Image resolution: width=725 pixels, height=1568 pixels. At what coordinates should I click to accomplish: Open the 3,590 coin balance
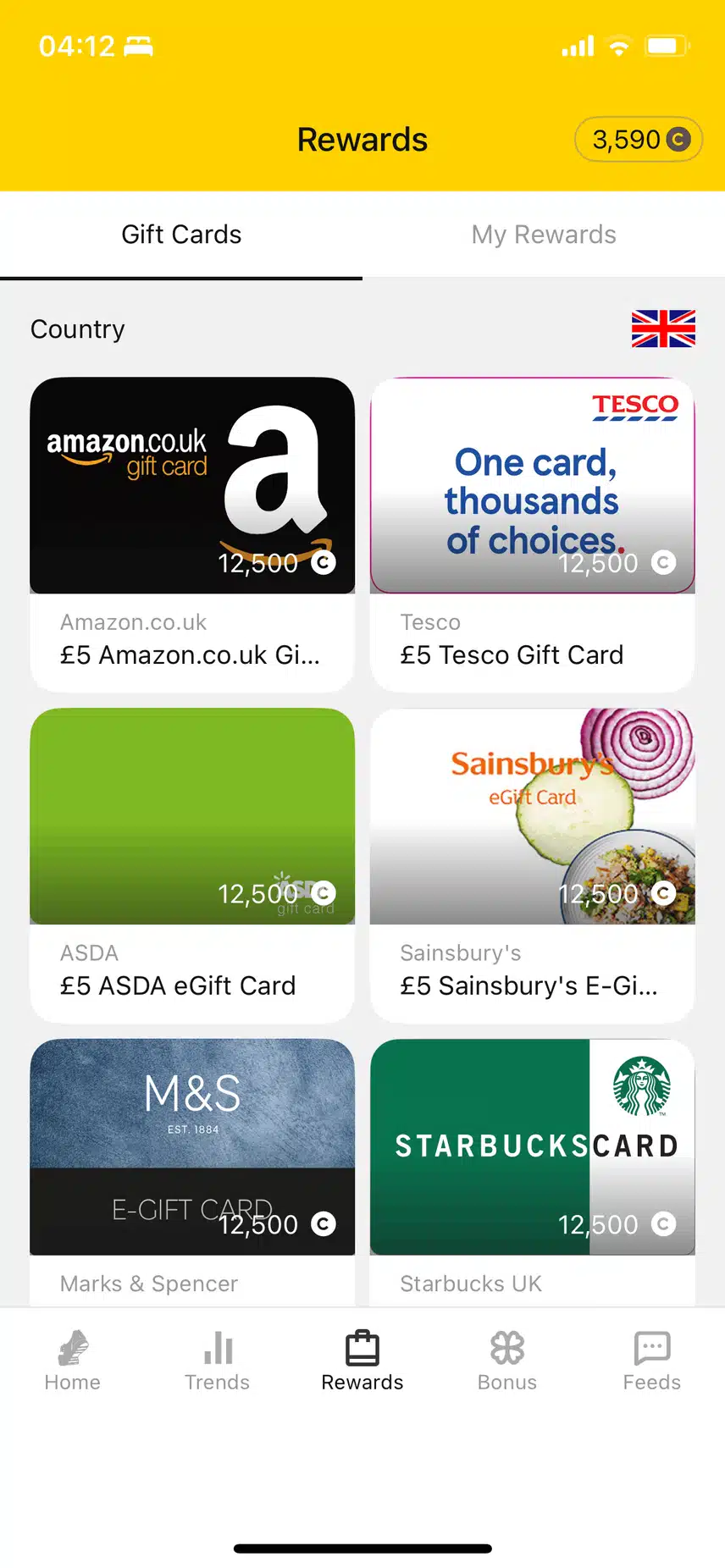639,140
